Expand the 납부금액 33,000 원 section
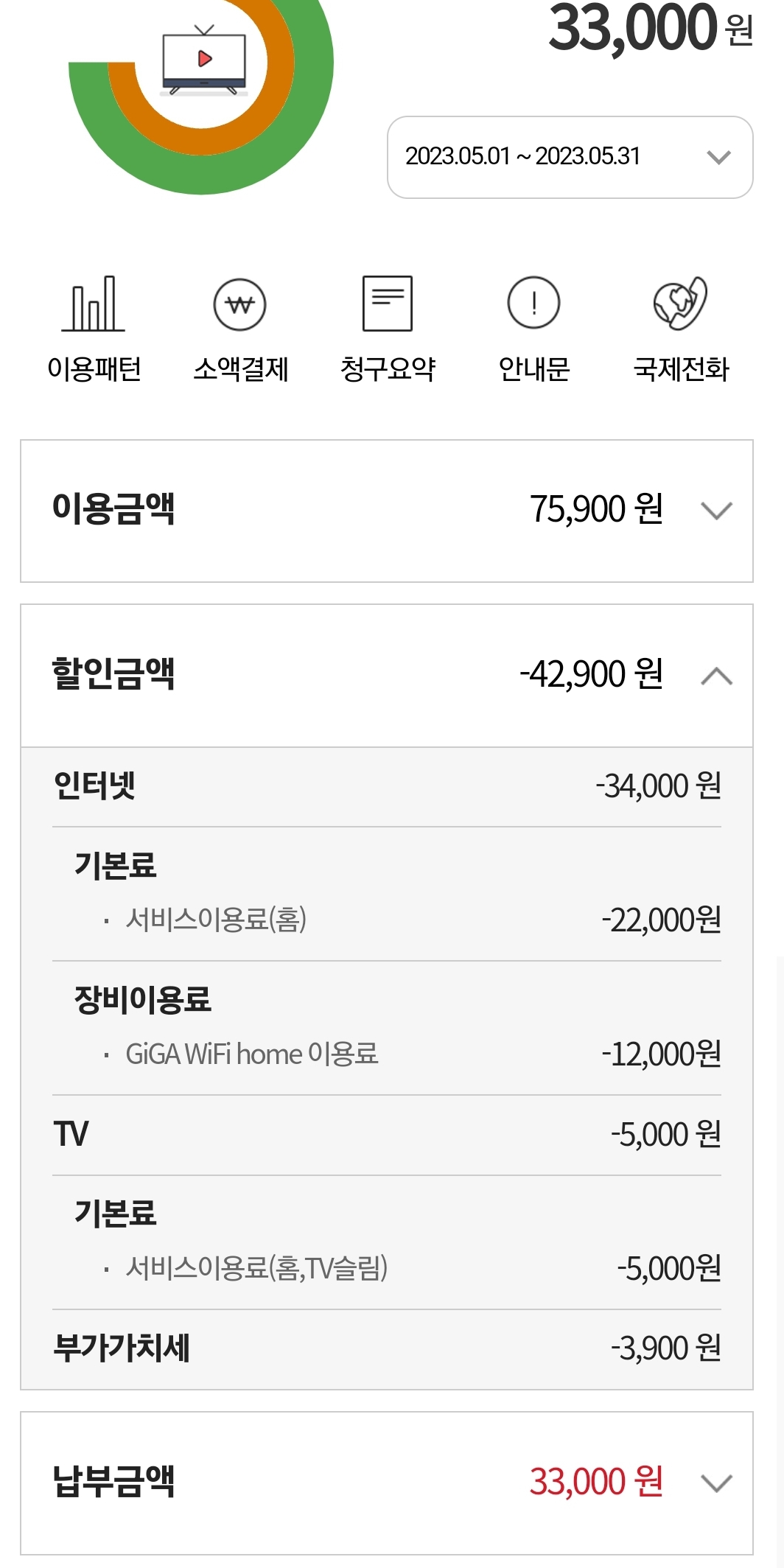Viewport: 784px width, 1568px height. pos(387,1483)
